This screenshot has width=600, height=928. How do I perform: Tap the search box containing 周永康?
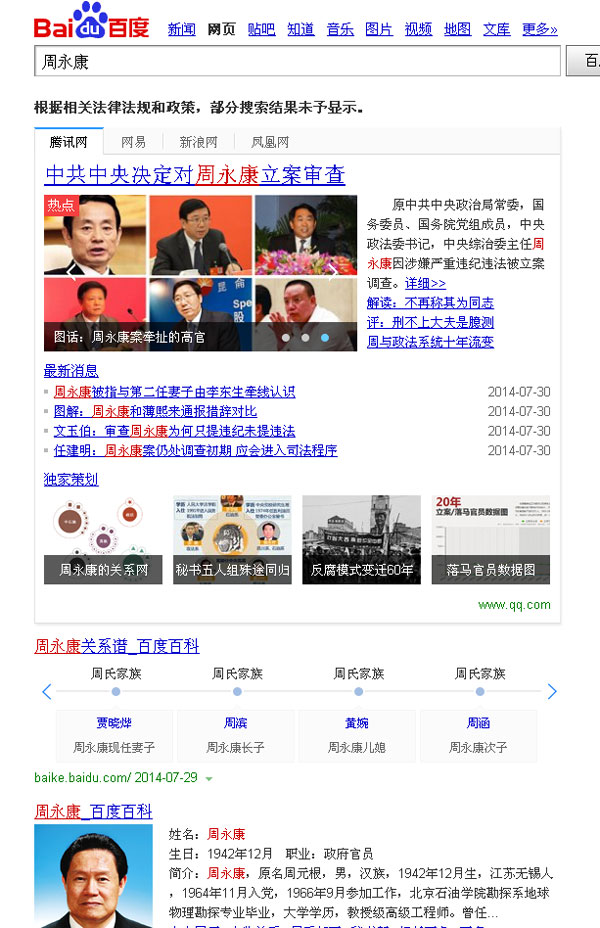[297, 62]
